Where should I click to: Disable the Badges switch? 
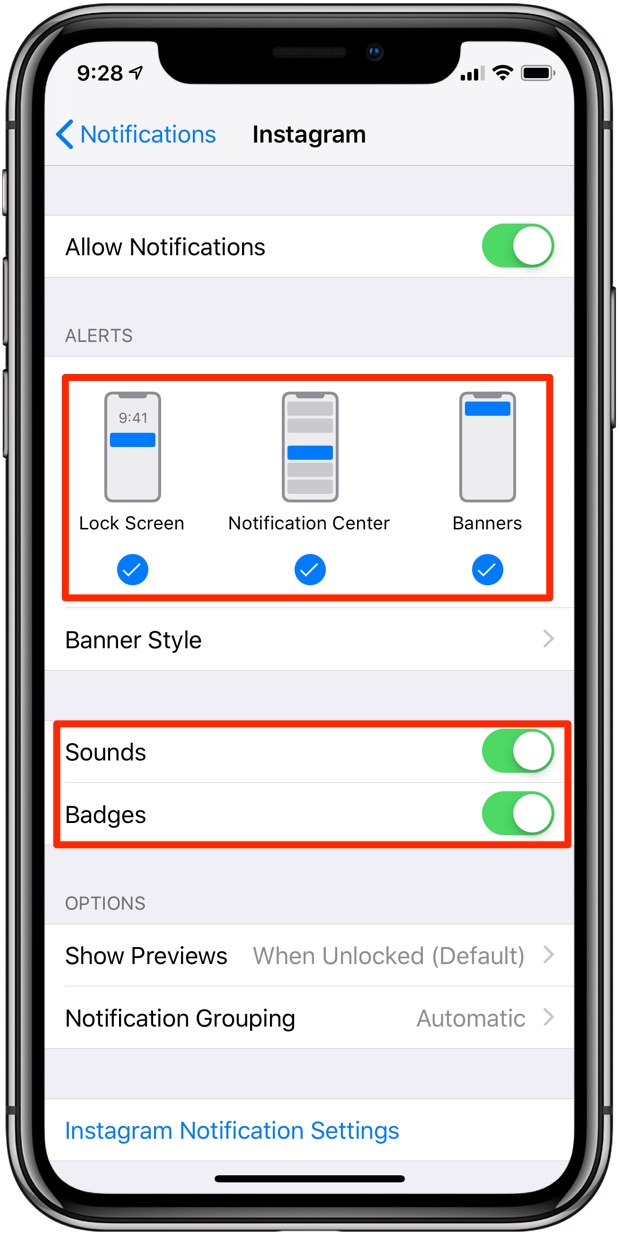[517, 815]
